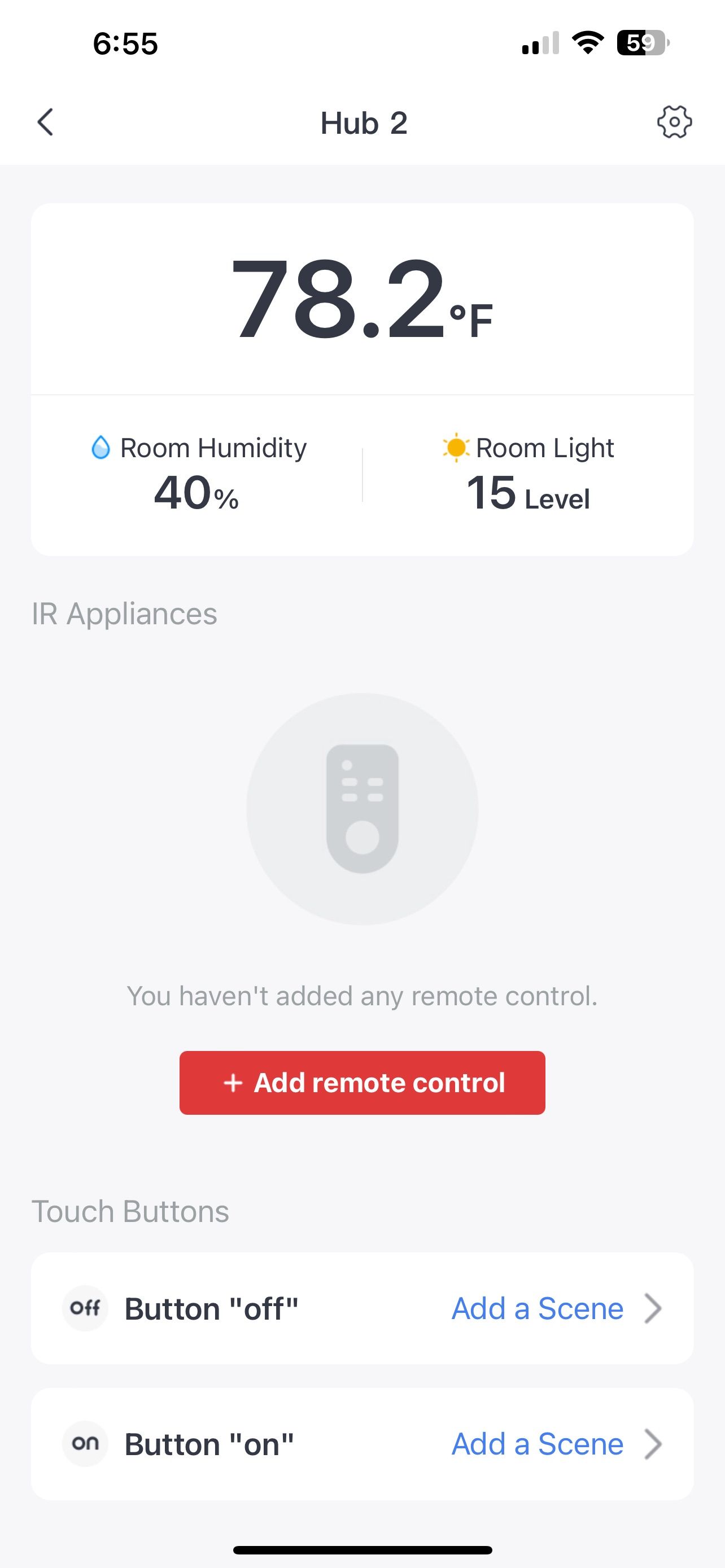
Task: Open the IR Appliances section header
Action: (124, 614)
